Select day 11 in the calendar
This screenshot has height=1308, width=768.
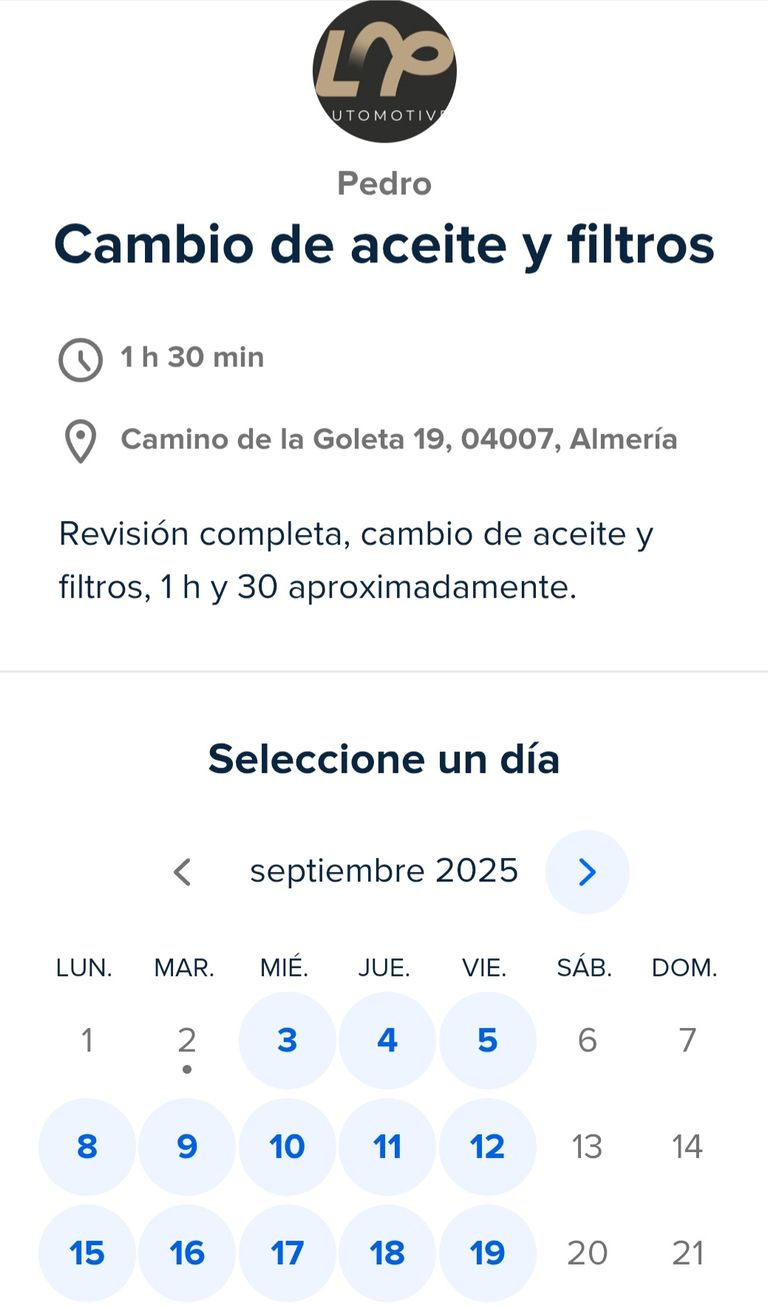pyautogui.click(x=387, y=1146)
